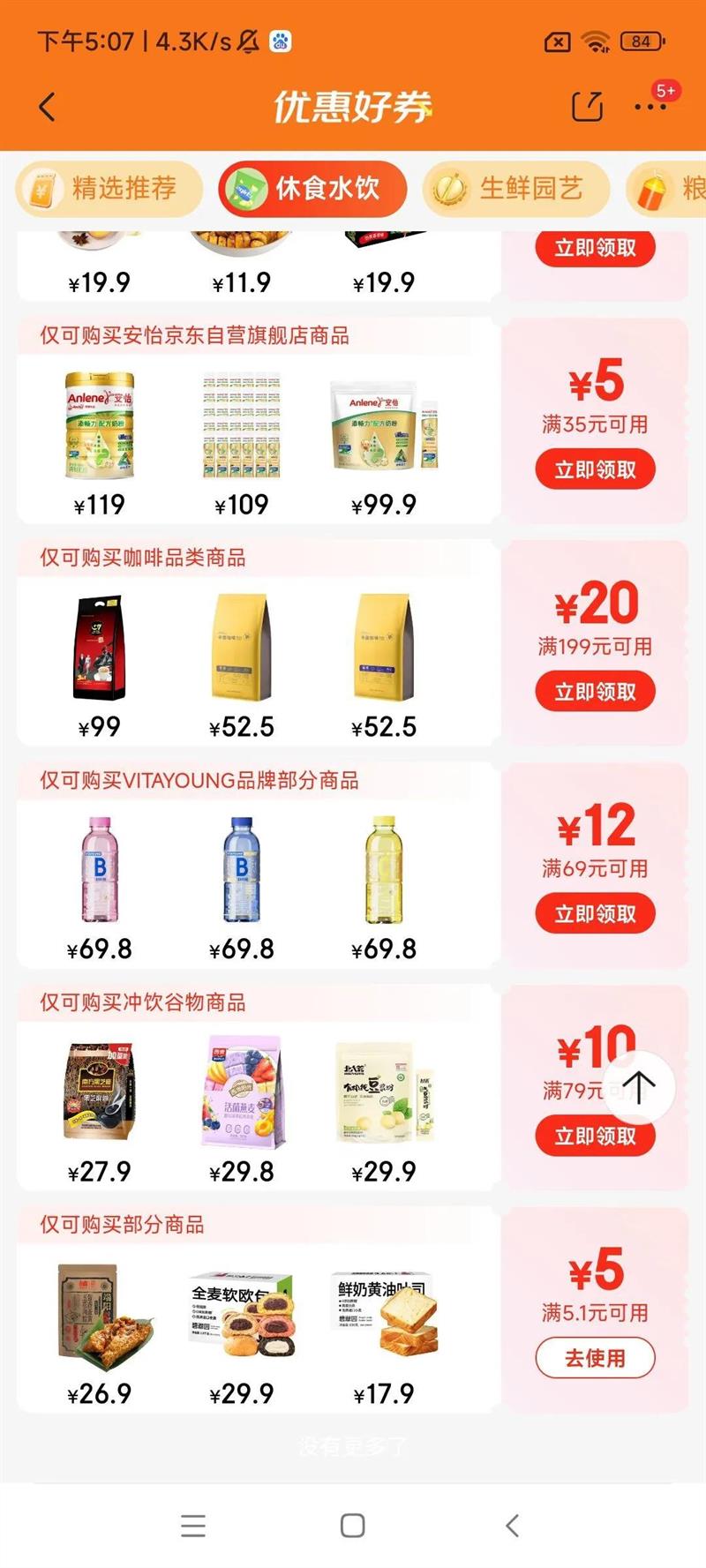706x1568 pixels.
Task: Go to the home screen via system button
Action: pos(353,1526)
